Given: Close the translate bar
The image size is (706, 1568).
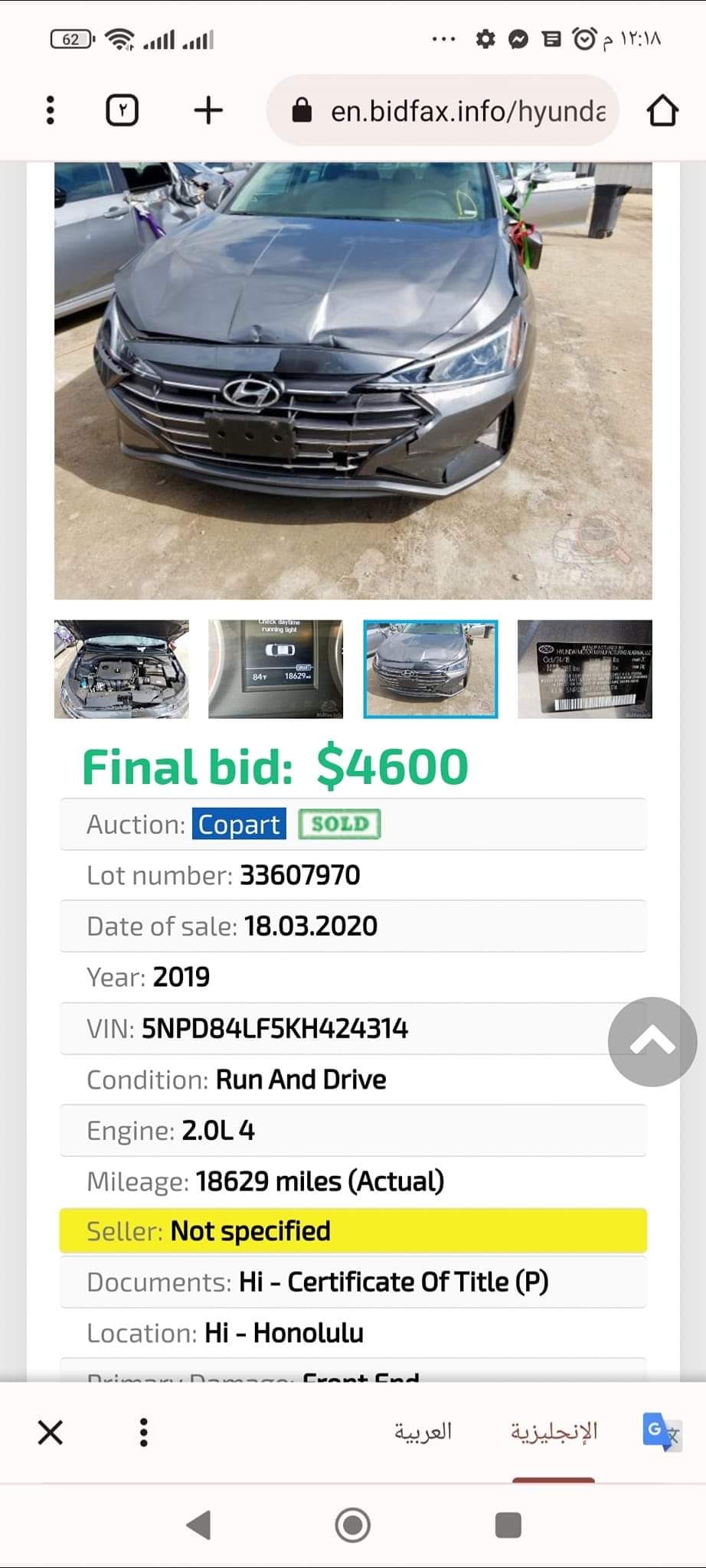Looking at the screenshot, I should click(x=51, y=1432).
